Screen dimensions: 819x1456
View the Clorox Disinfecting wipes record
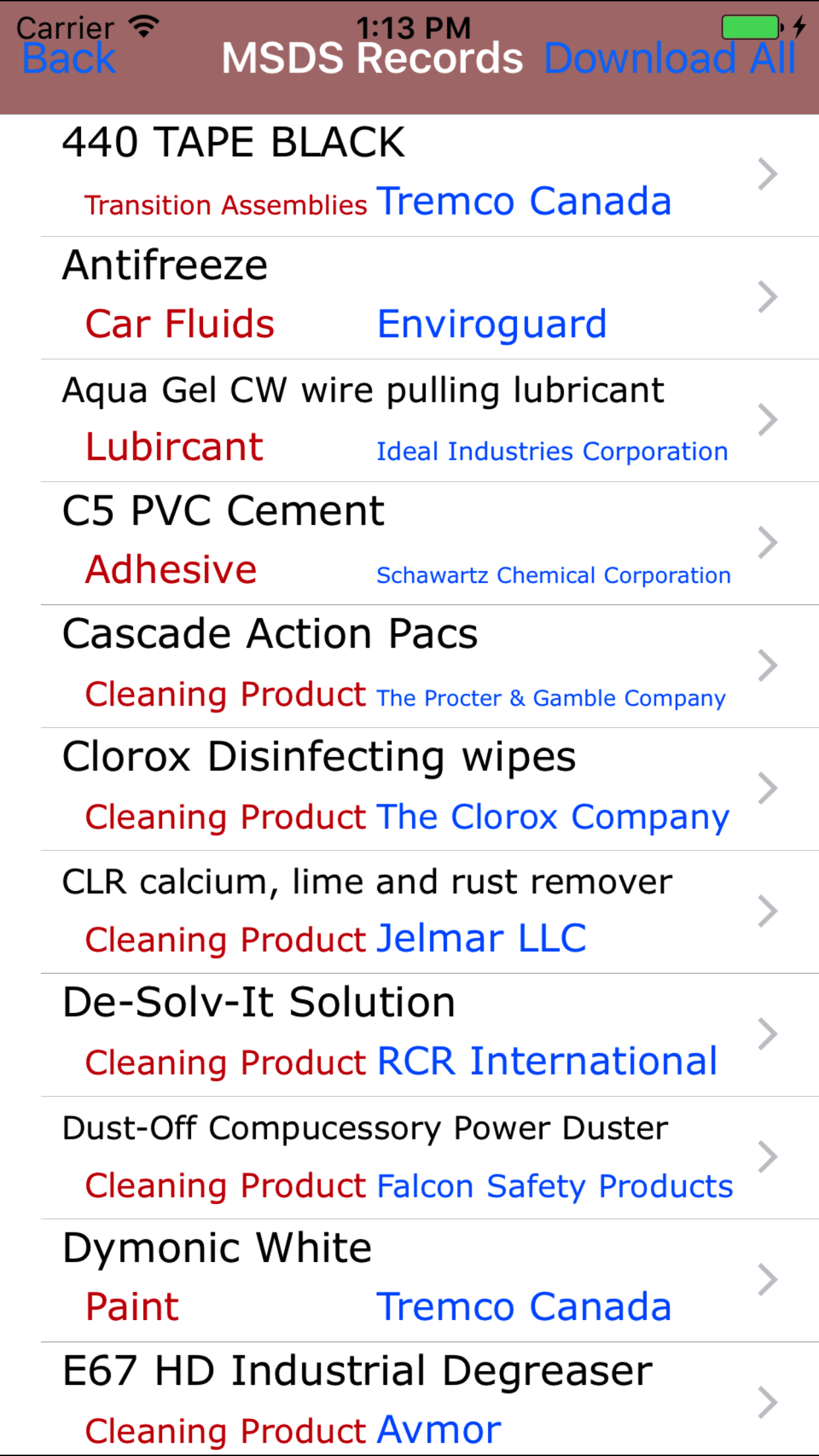[409, 788]
